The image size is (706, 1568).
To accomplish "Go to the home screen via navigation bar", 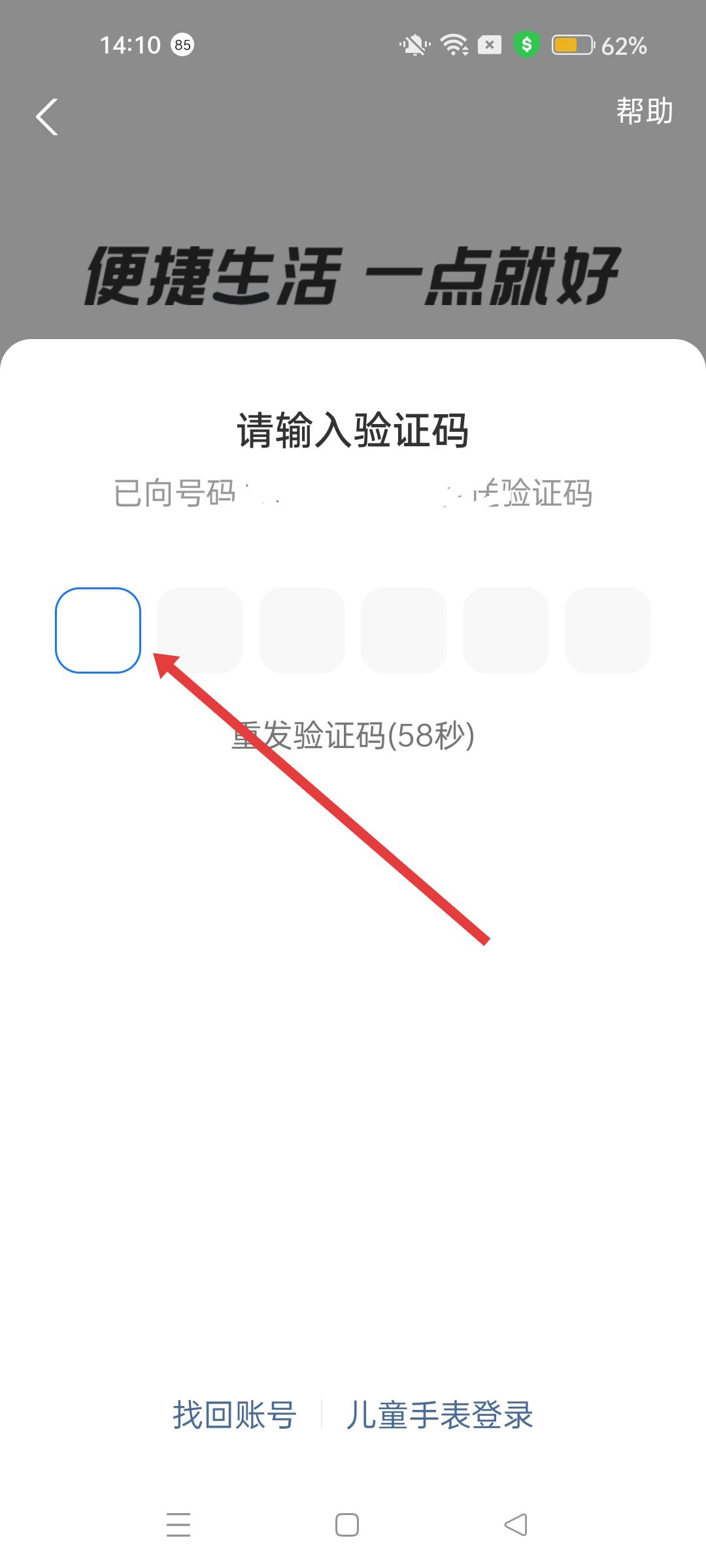I will coord(346,1525).
